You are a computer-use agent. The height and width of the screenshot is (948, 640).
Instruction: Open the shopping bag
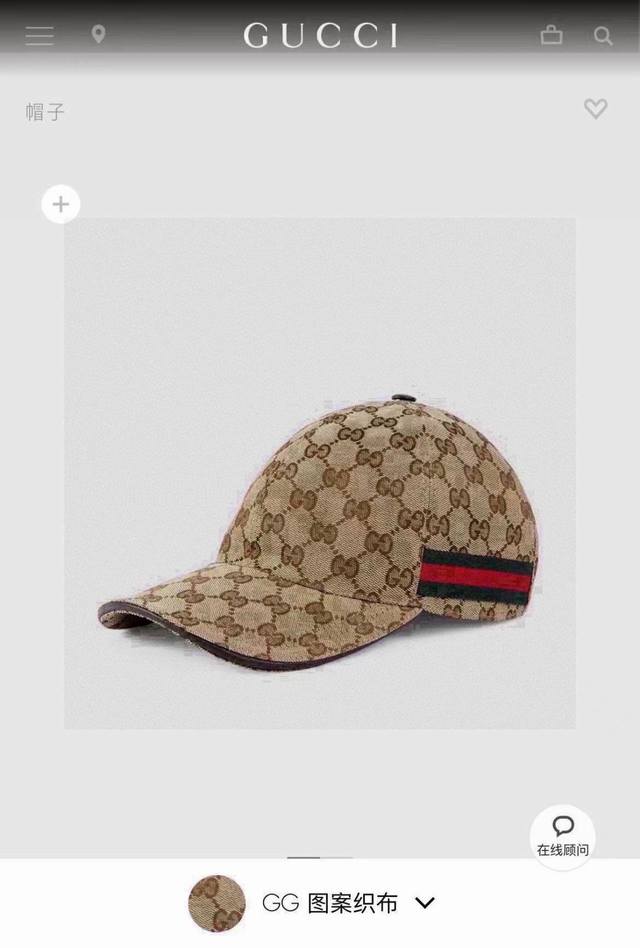click(551, 36)
